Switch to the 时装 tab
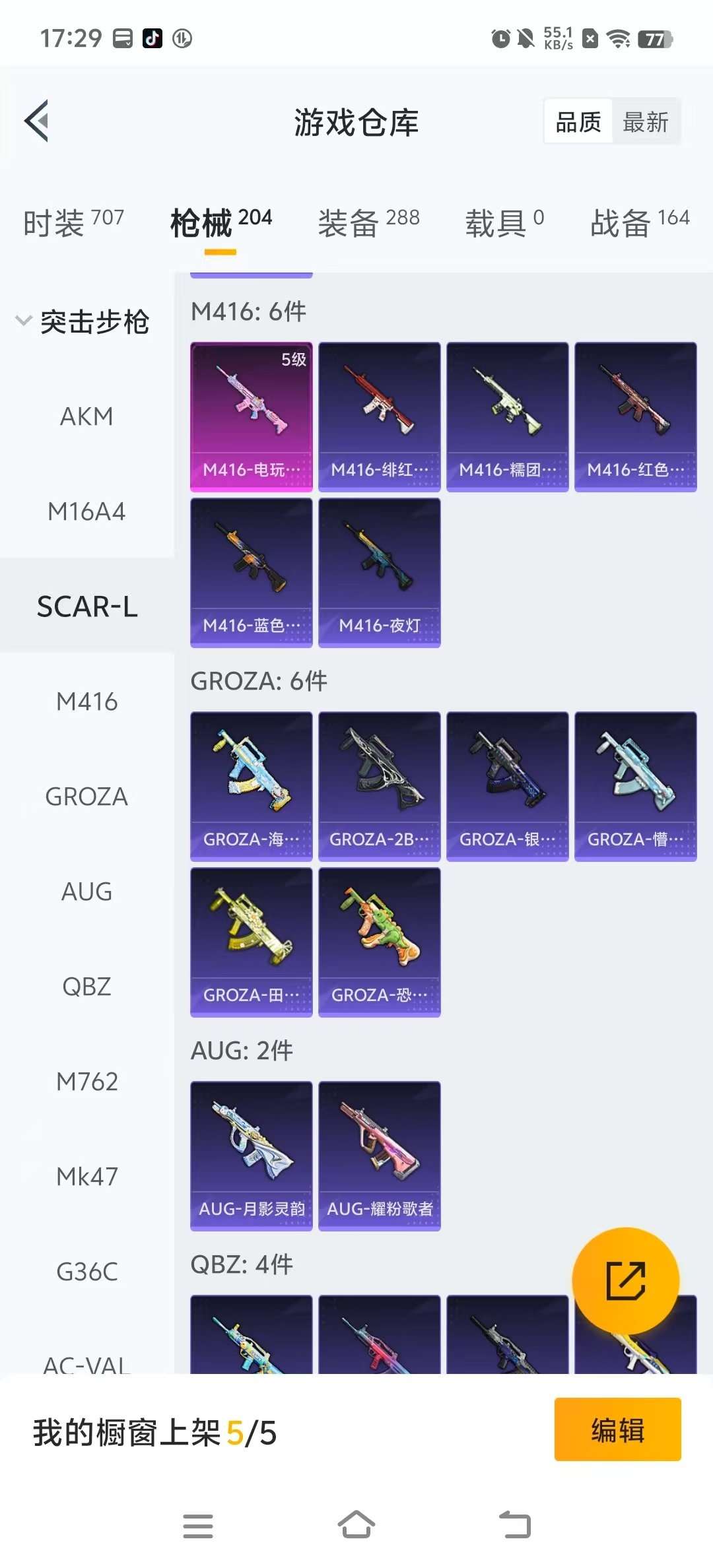Image resolution: width=713 pixels, height=1568 pixels. coord(73,223)
